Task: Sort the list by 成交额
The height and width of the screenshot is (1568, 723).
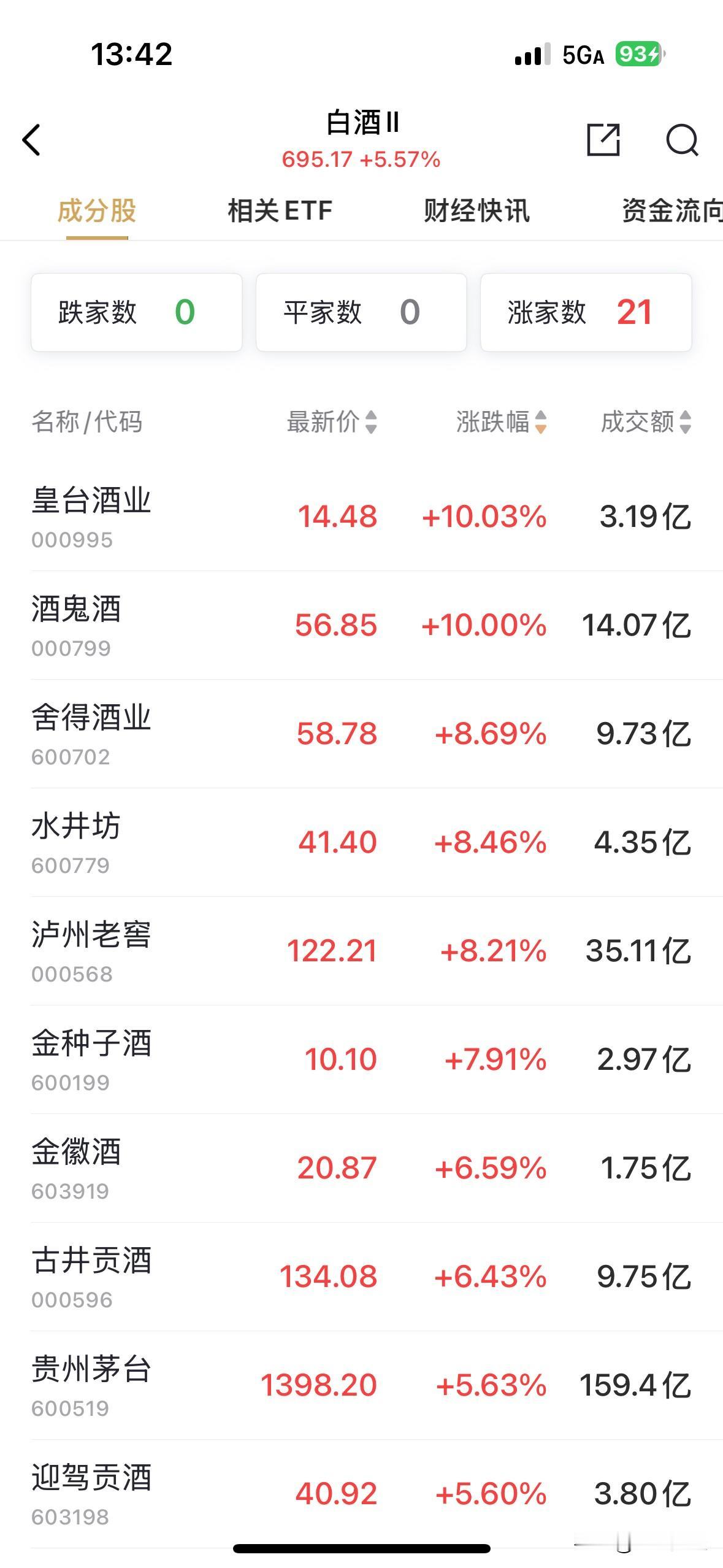Action: pyautogui.click(x=646, y=422)
